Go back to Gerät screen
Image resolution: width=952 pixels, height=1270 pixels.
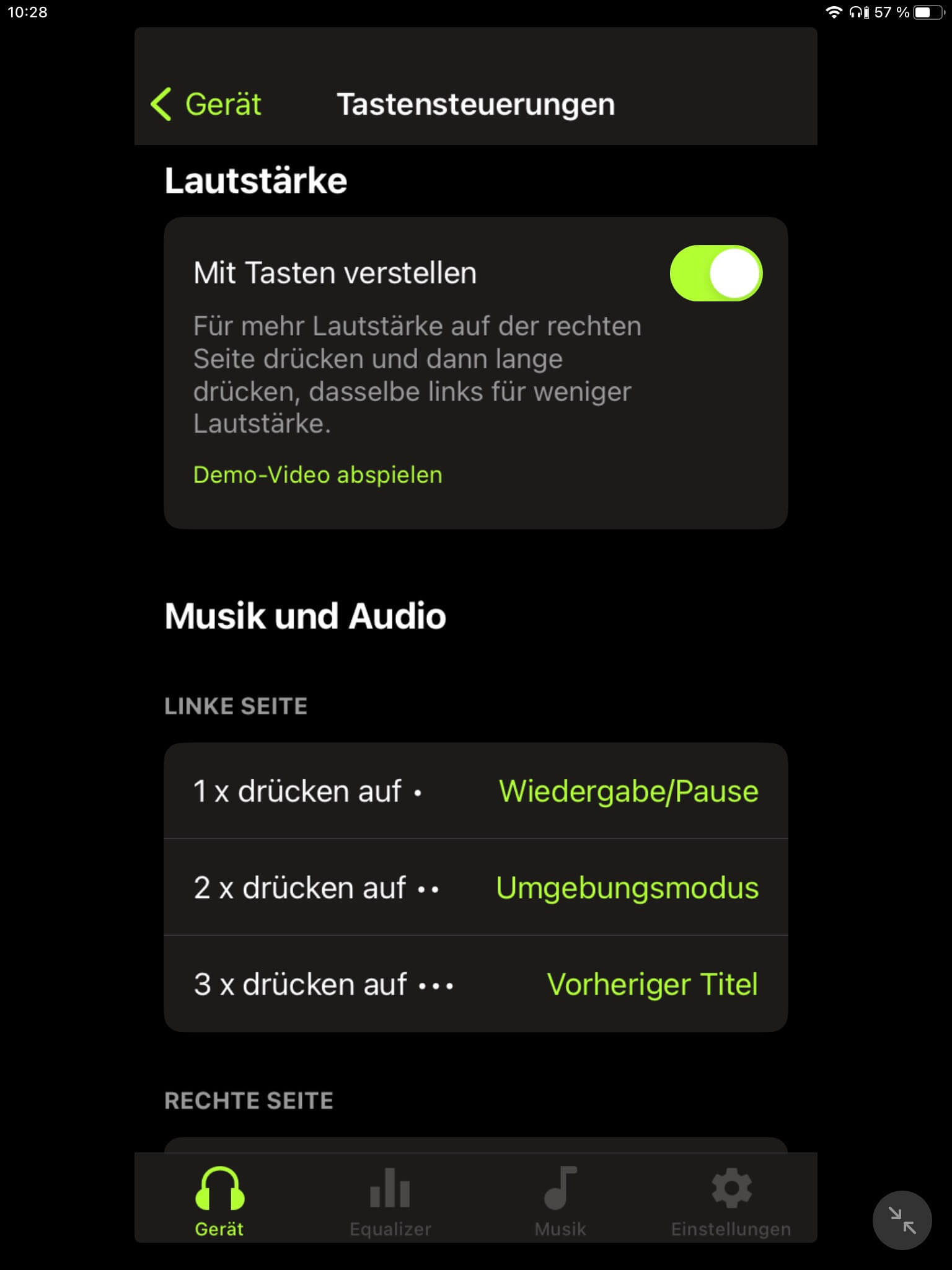[x=206, y=104]
